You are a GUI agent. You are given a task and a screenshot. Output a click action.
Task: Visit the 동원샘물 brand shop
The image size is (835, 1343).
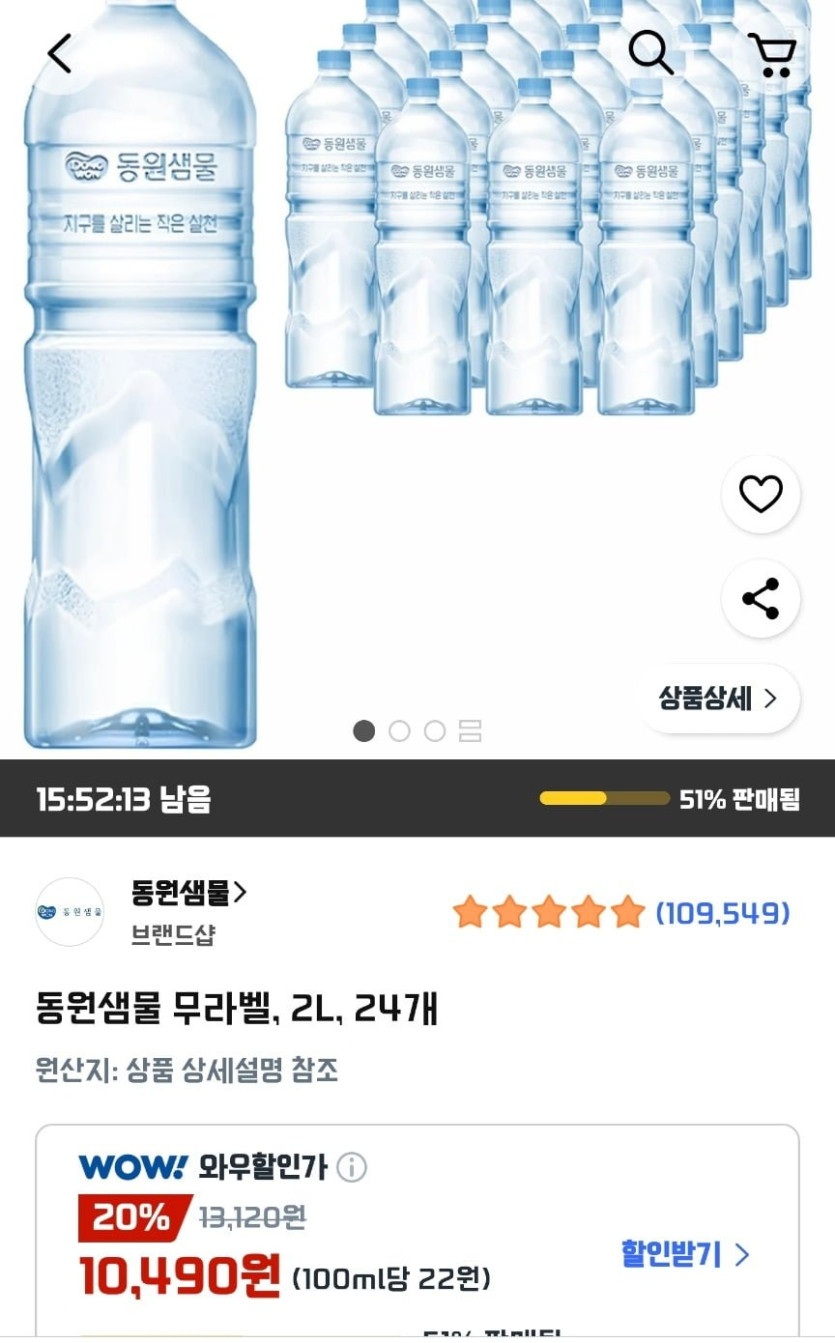[x=188, y=892]
